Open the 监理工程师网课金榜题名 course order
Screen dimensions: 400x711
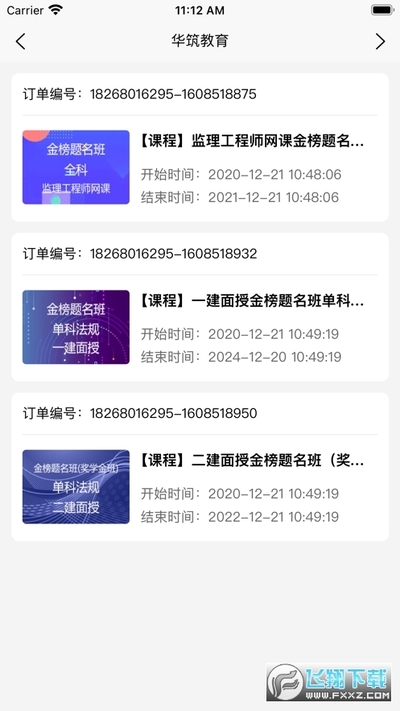click(200, 147)
